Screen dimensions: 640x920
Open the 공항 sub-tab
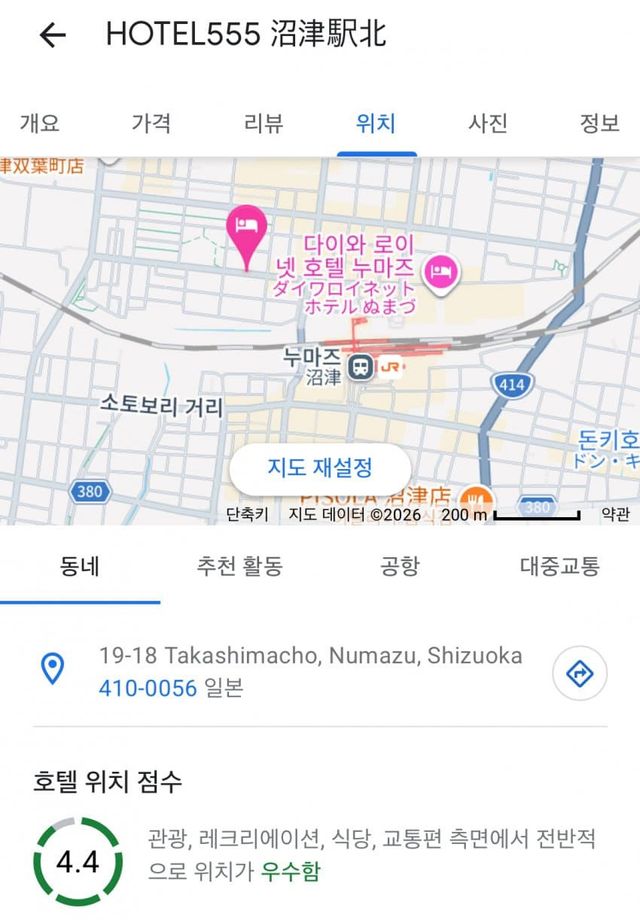pos(400,566)
